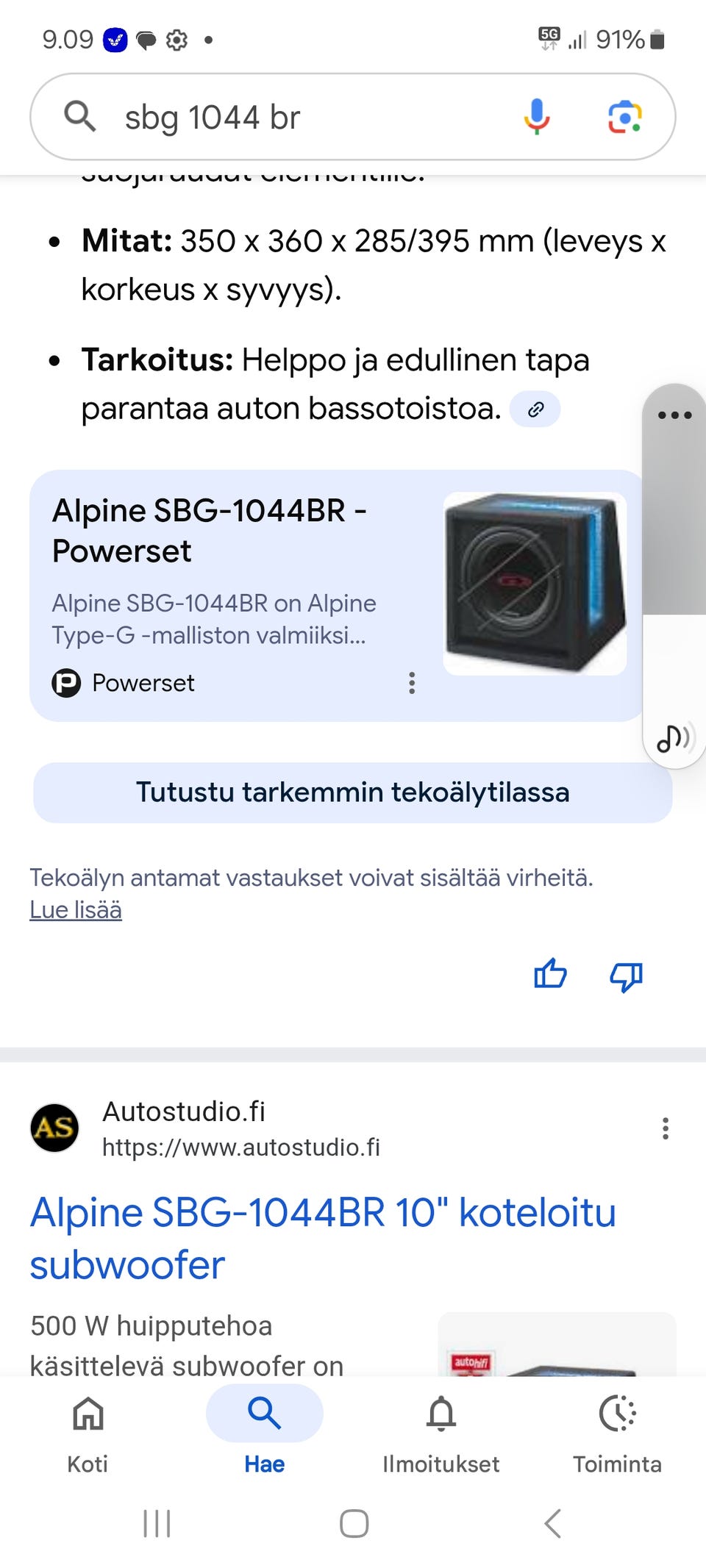Start voice search with the microphone
The height and width of the screenshot is (1568, 706).
tap(537, 117)
